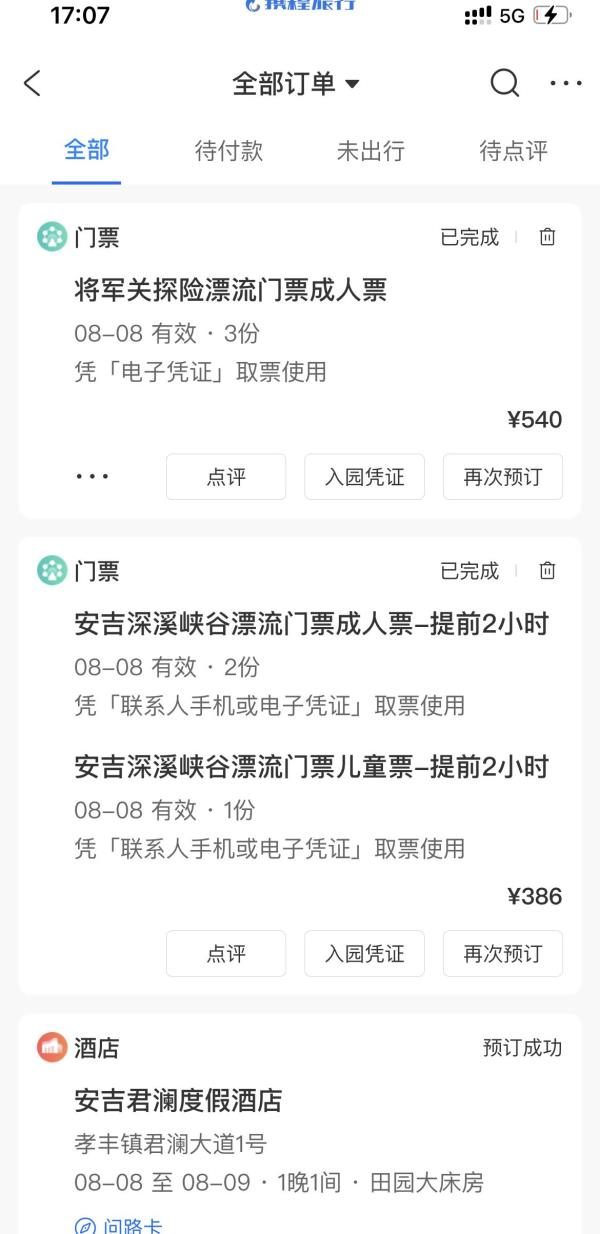Tap 再次预订 for 将军关探险漂流 order
600x1234 pixels.
pyautogui.click(x=503, y=477)
